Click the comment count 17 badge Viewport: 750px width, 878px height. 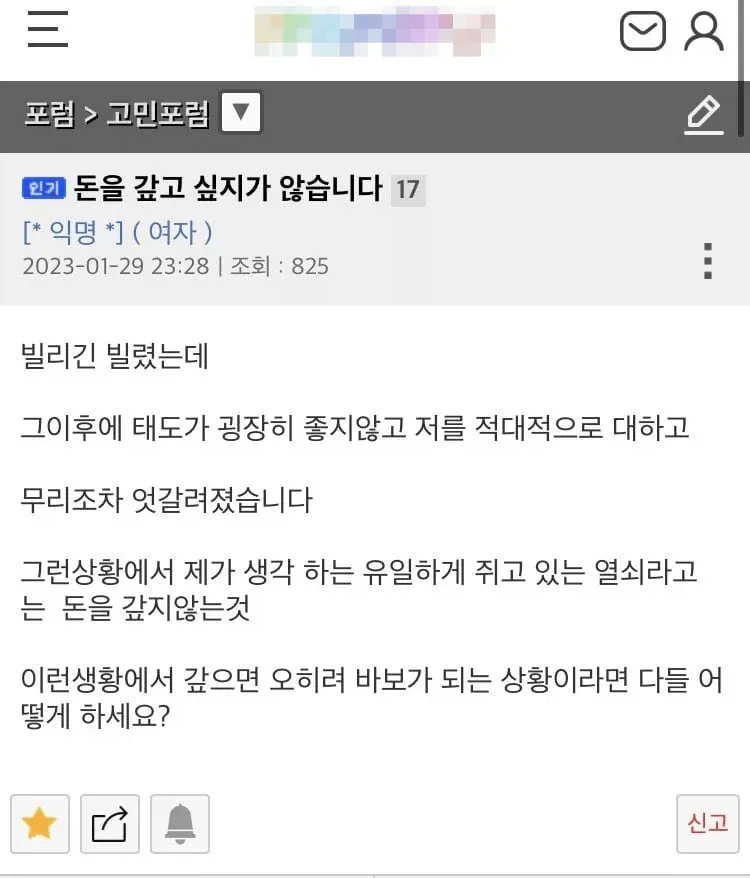[407, 188]
